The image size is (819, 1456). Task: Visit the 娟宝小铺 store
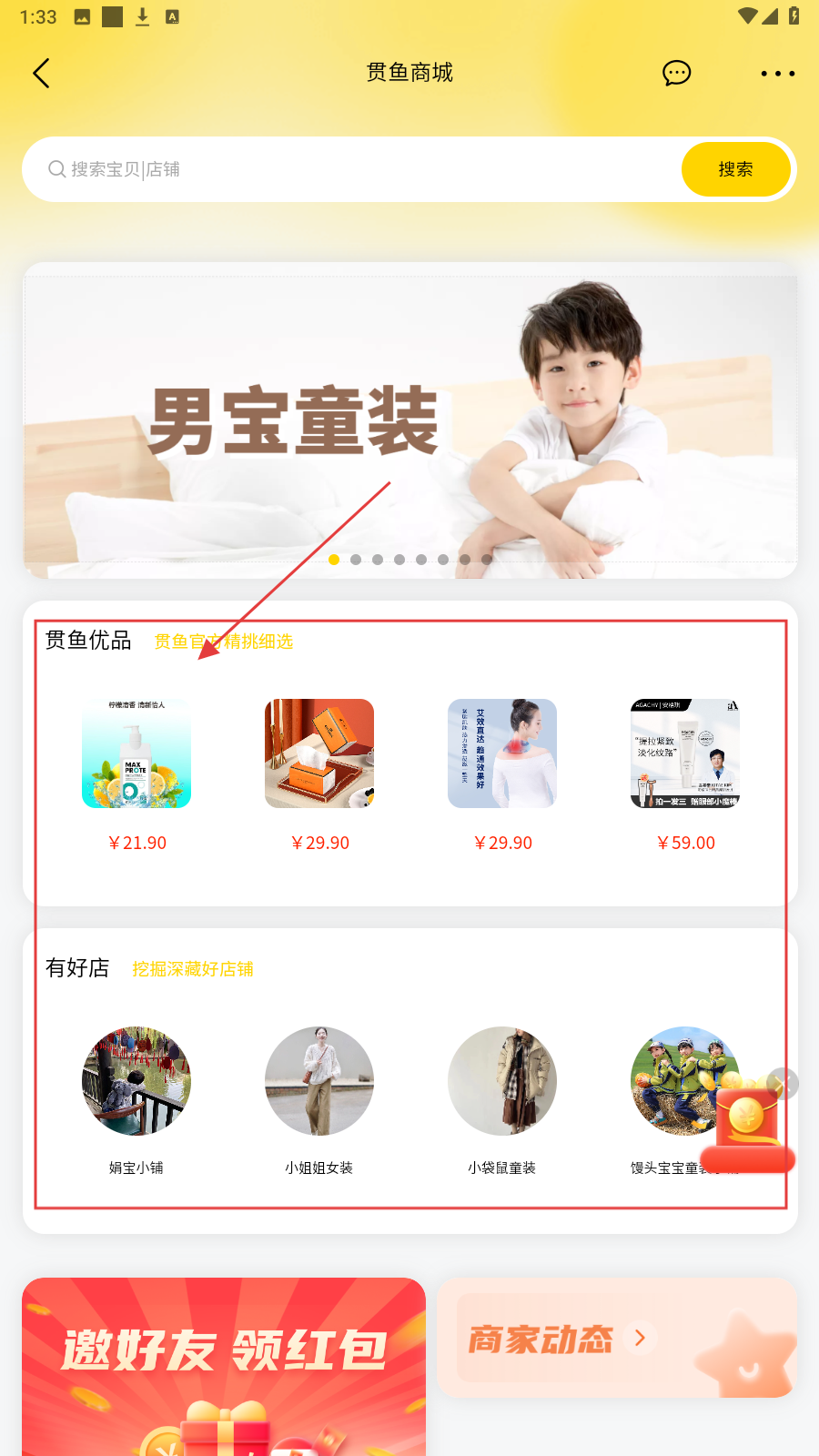136,1081
